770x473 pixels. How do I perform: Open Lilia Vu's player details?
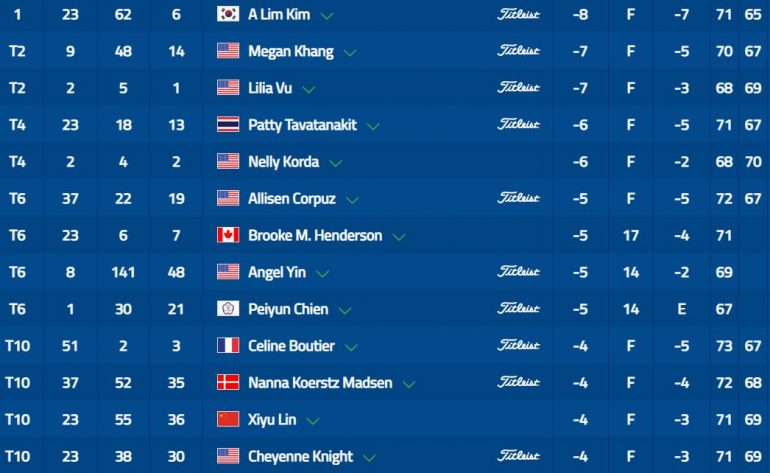(309, 89)
